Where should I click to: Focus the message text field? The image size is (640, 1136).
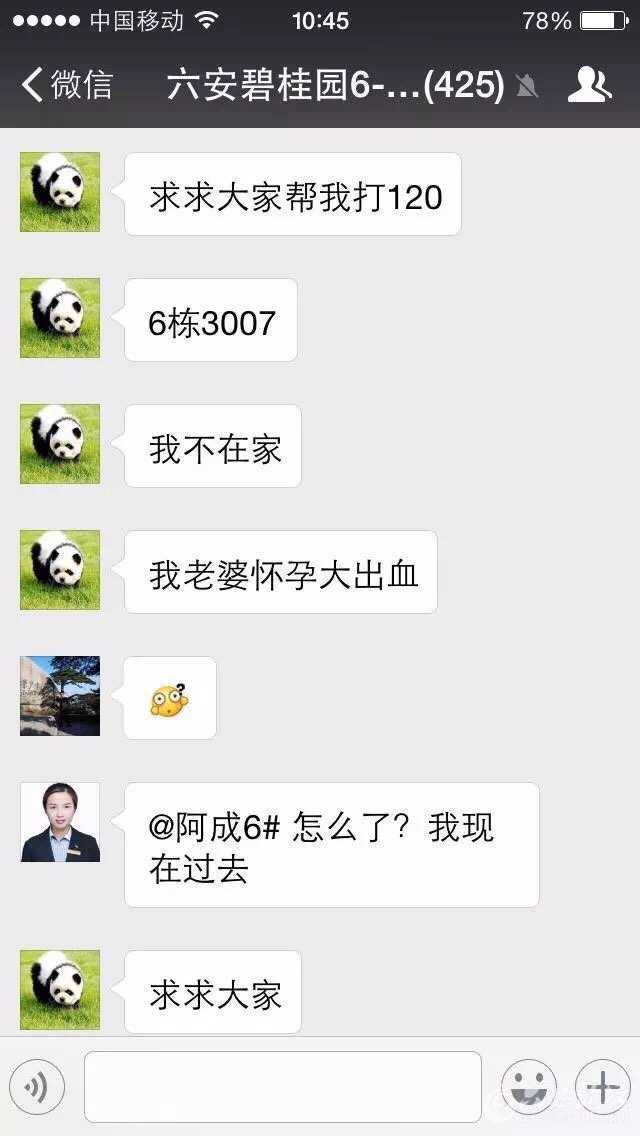[282, 1087]
